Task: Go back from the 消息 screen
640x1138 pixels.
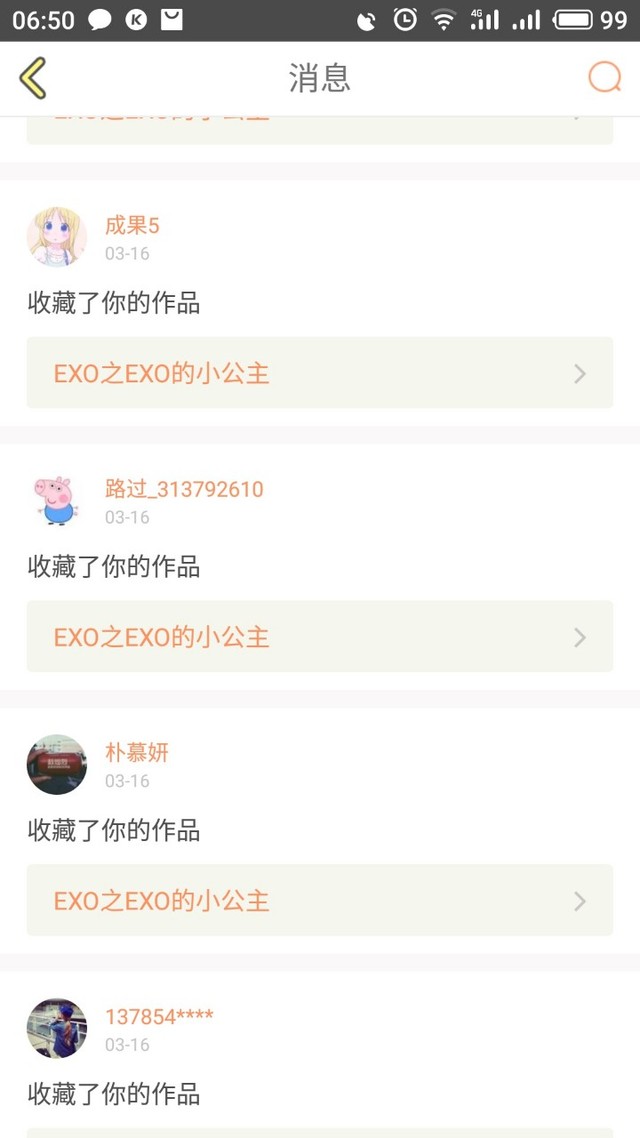Action: tap(33, 78)
